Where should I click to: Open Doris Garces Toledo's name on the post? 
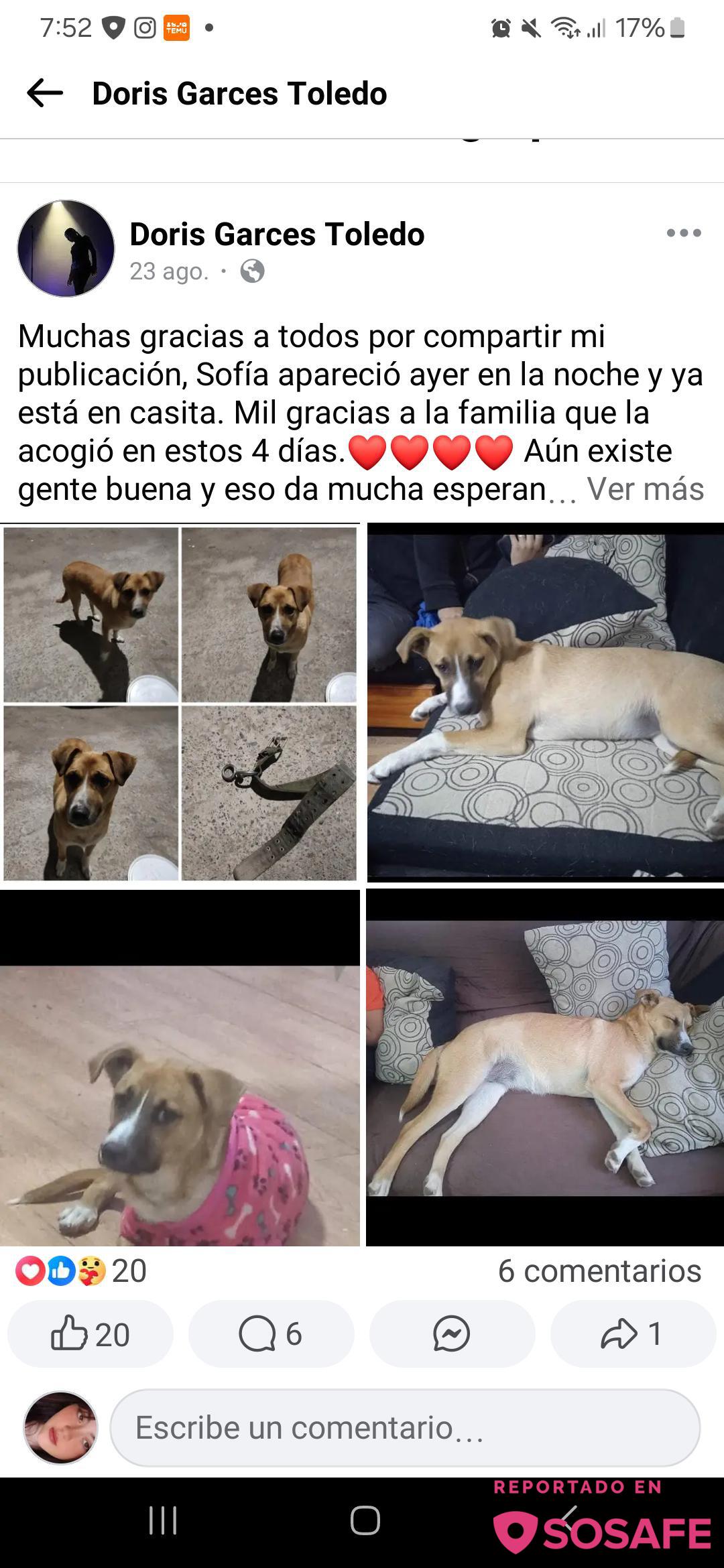276,234
